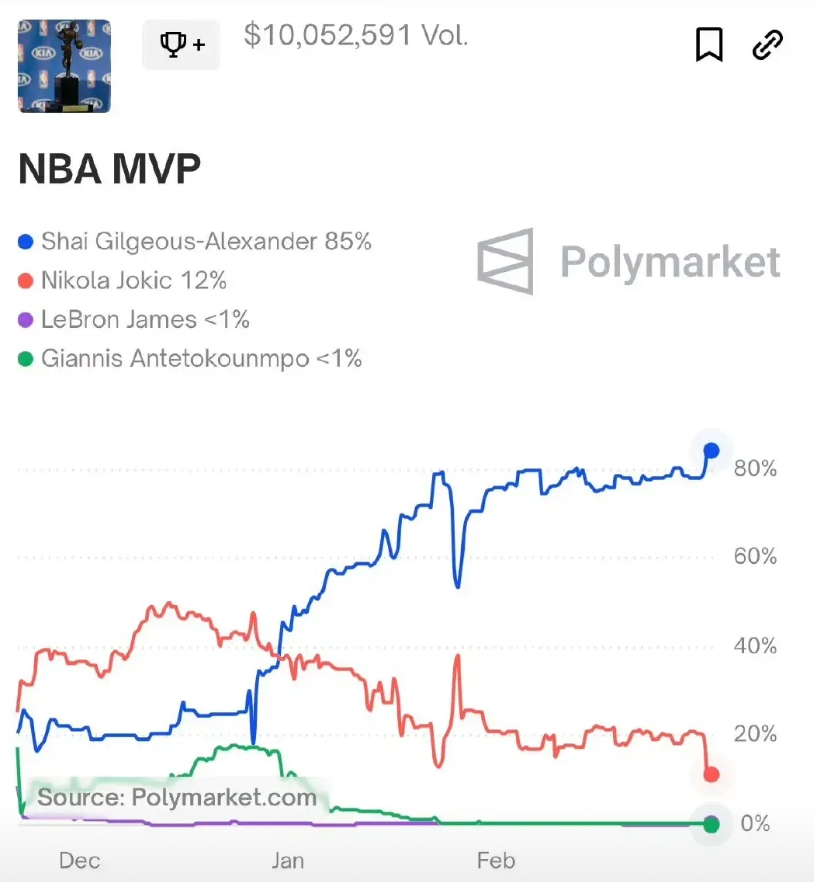The width and height of the screenshot is (814, 882).
Task: Copy the market share link icon
Action: (x=767, y=44)
